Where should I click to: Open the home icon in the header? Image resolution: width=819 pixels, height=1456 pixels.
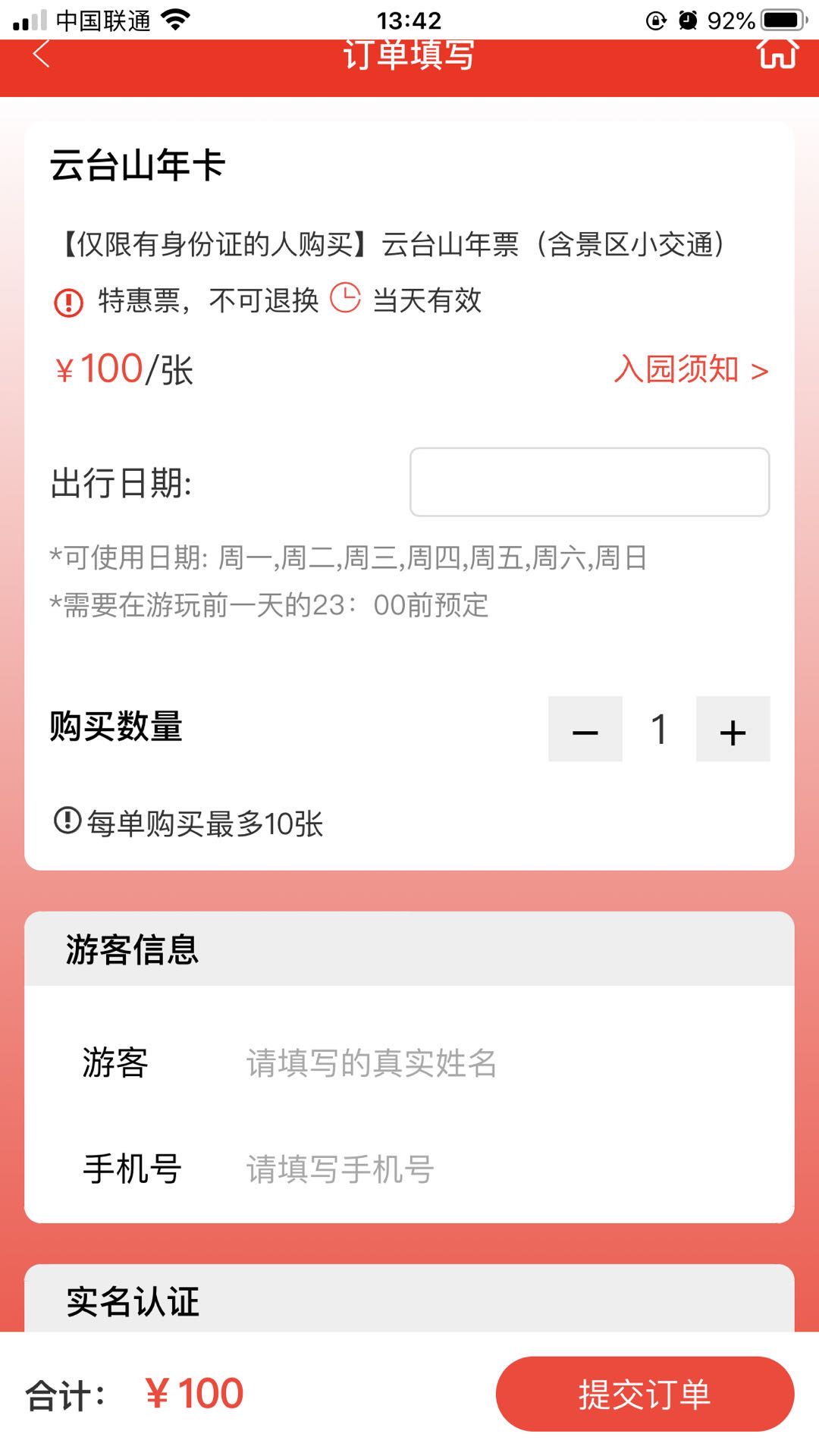pyautogui.click(x=778, y=53)
